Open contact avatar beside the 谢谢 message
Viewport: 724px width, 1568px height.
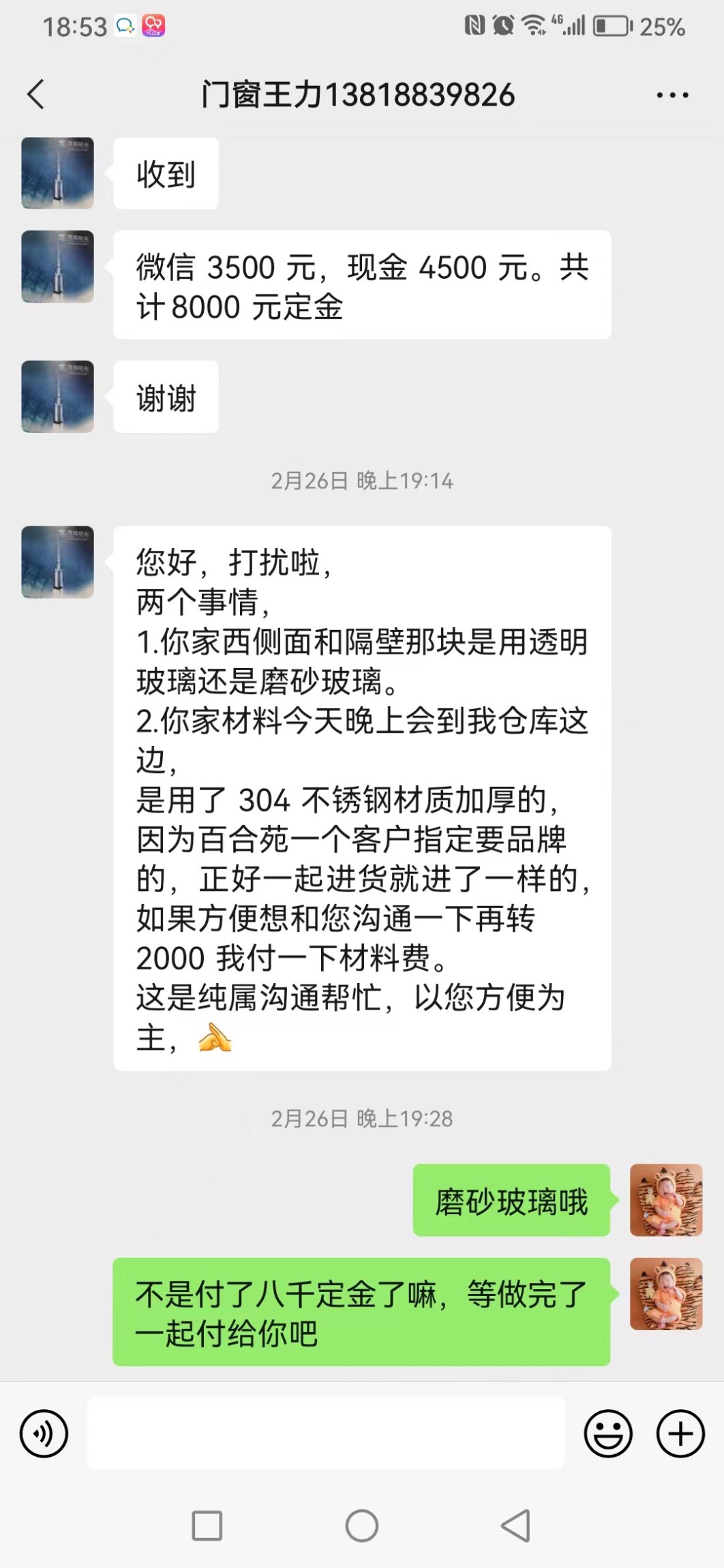tap(58, 396)
